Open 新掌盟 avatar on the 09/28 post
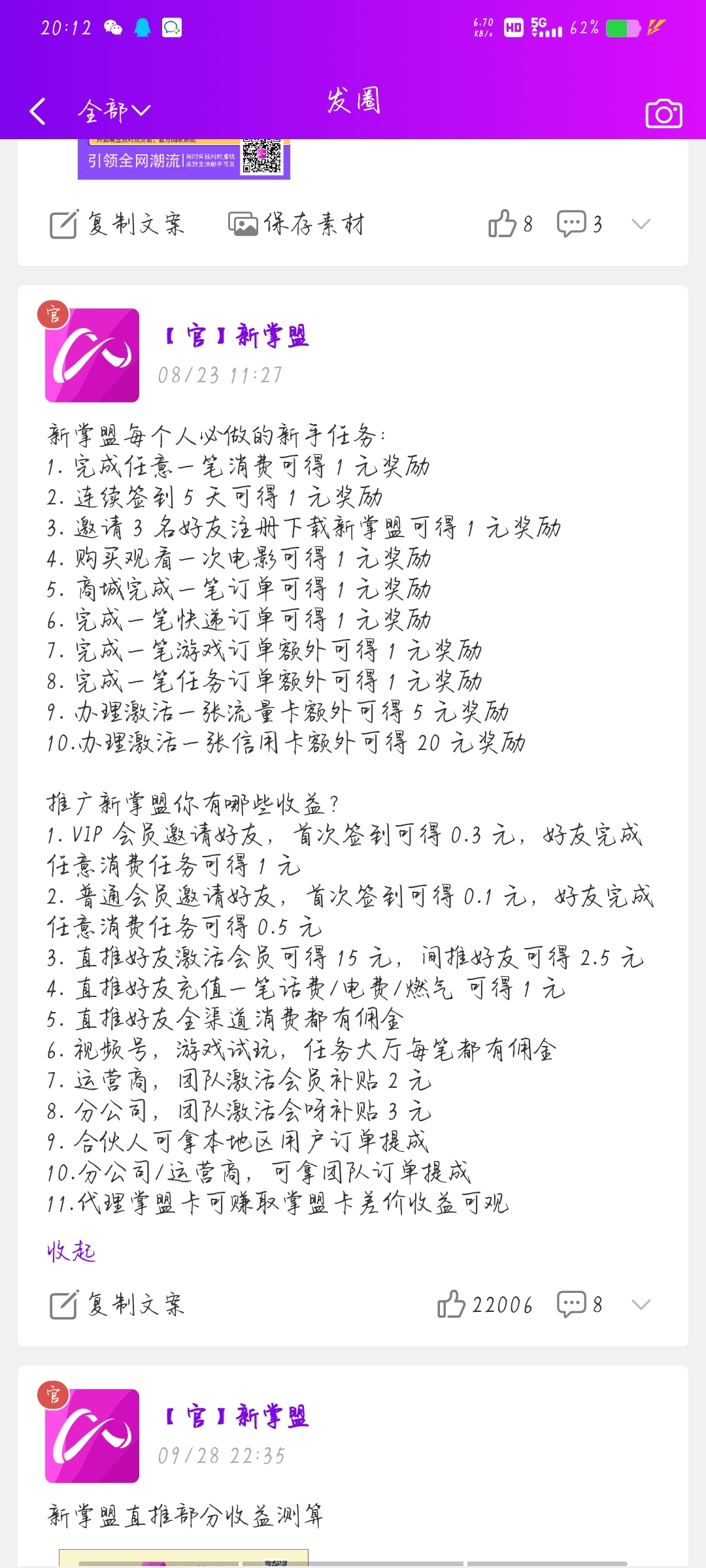 coord(92,1436)
